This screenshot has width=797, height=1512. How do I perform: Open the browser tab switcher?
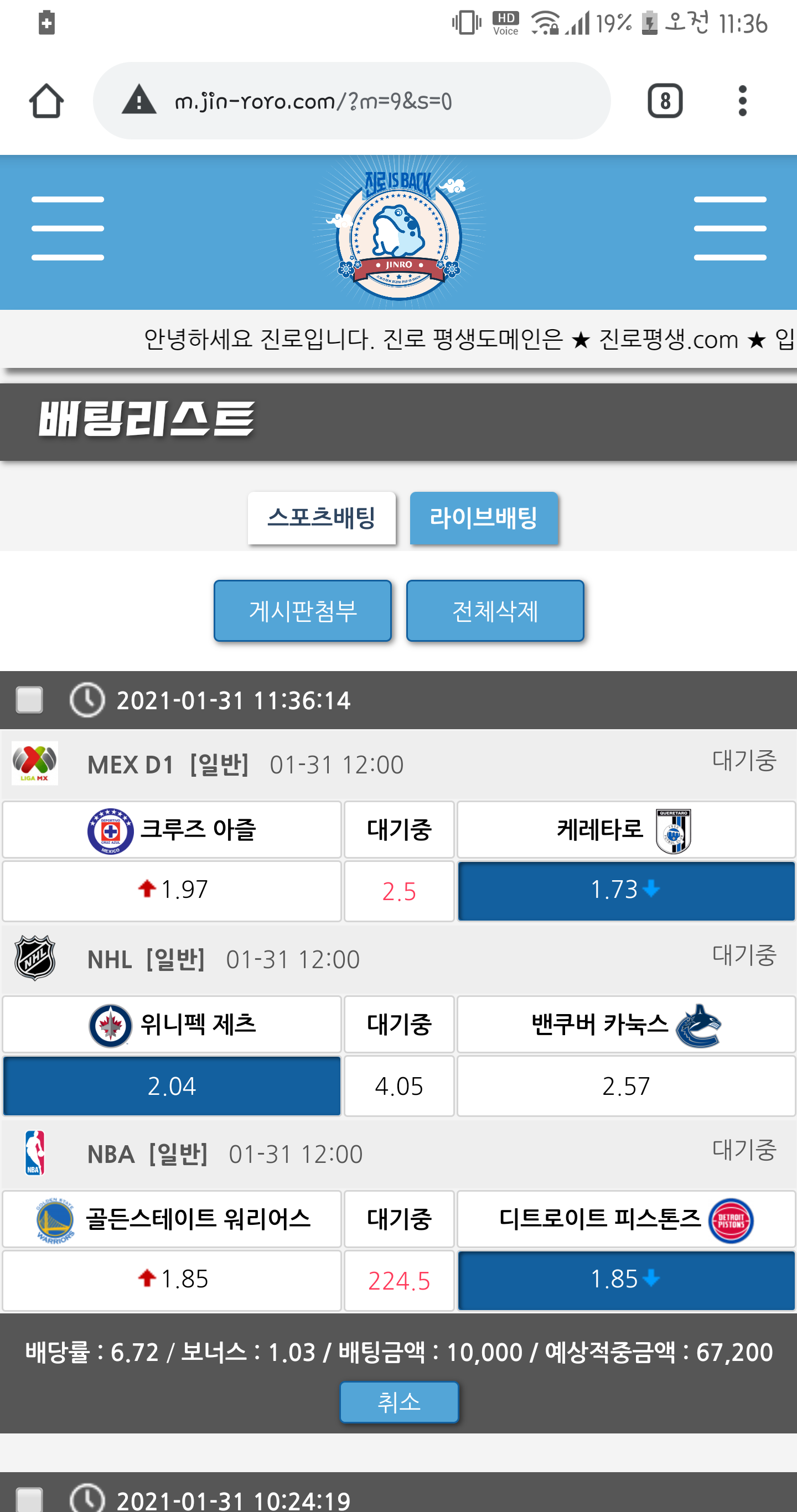[664, 101]
